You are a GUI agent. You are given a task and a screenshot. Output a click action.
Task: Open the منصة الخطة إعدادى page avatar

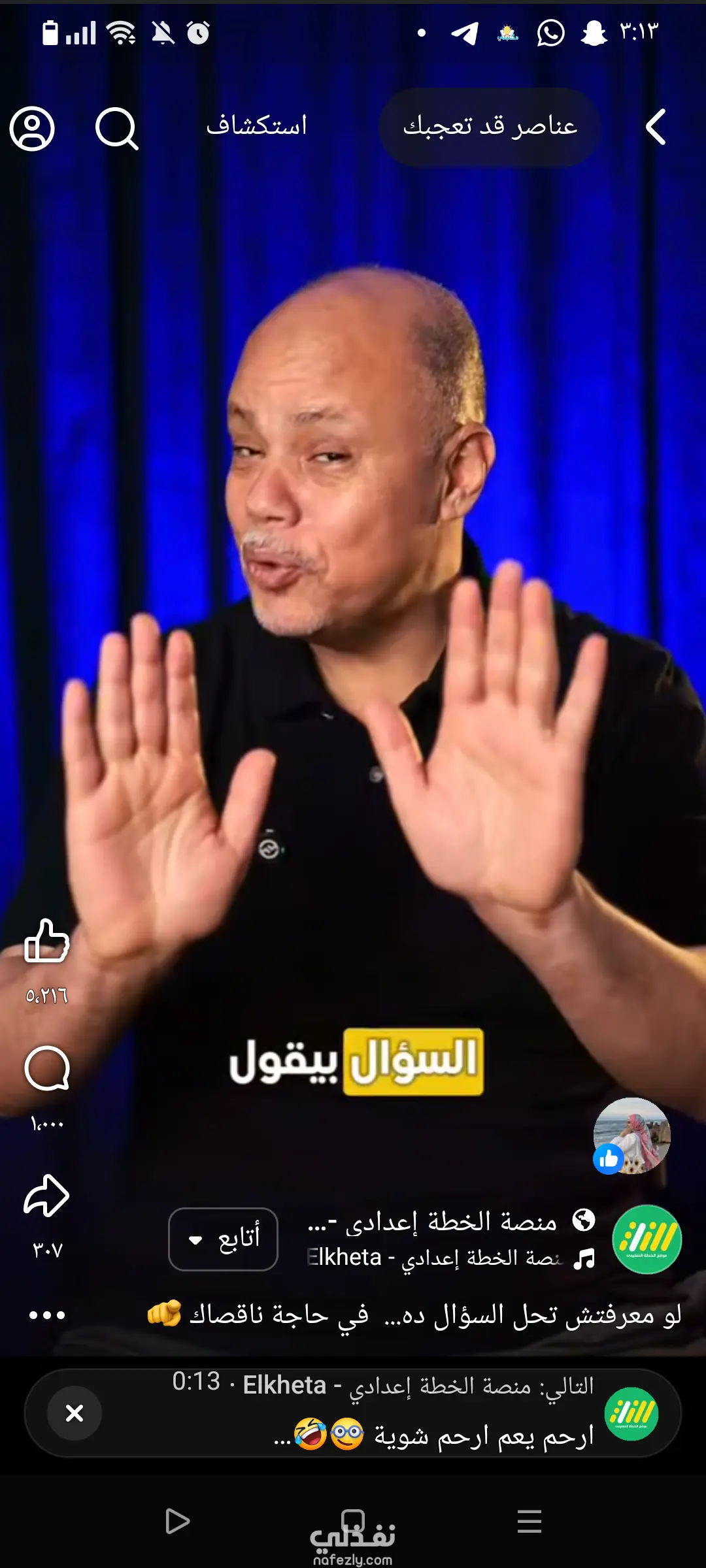(x=647, y=1239)
